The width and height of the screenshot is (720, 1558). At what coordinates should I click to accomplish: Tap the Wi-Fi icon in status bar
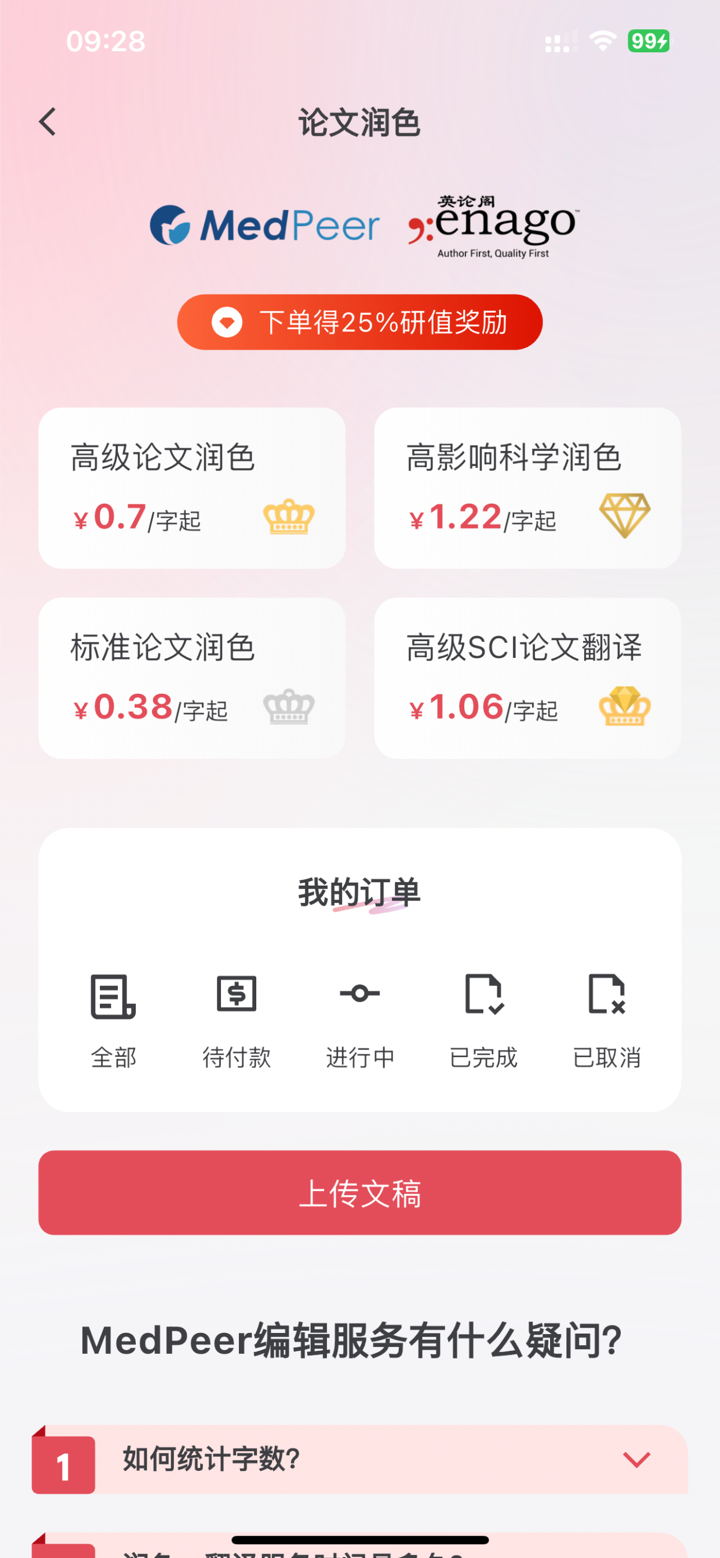(x=601, y=41)
